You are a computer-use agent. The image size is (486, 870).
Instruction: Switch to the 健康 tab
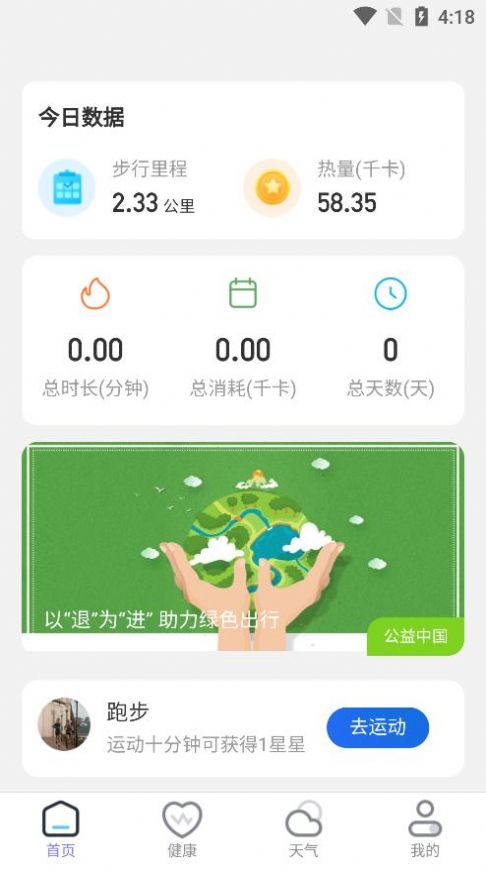click(182, 829)
